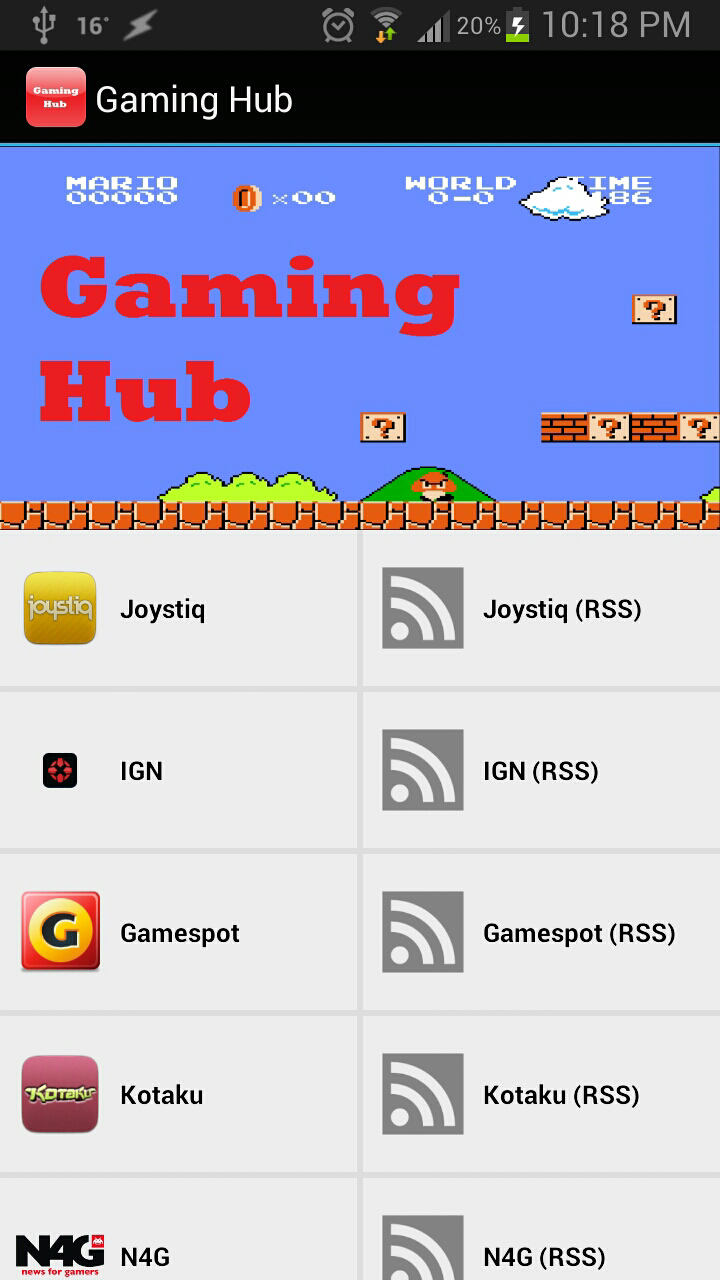Tap the Joystiq app icon
The height and width of the screenshot is (1280, 720).
coord(59,607)
